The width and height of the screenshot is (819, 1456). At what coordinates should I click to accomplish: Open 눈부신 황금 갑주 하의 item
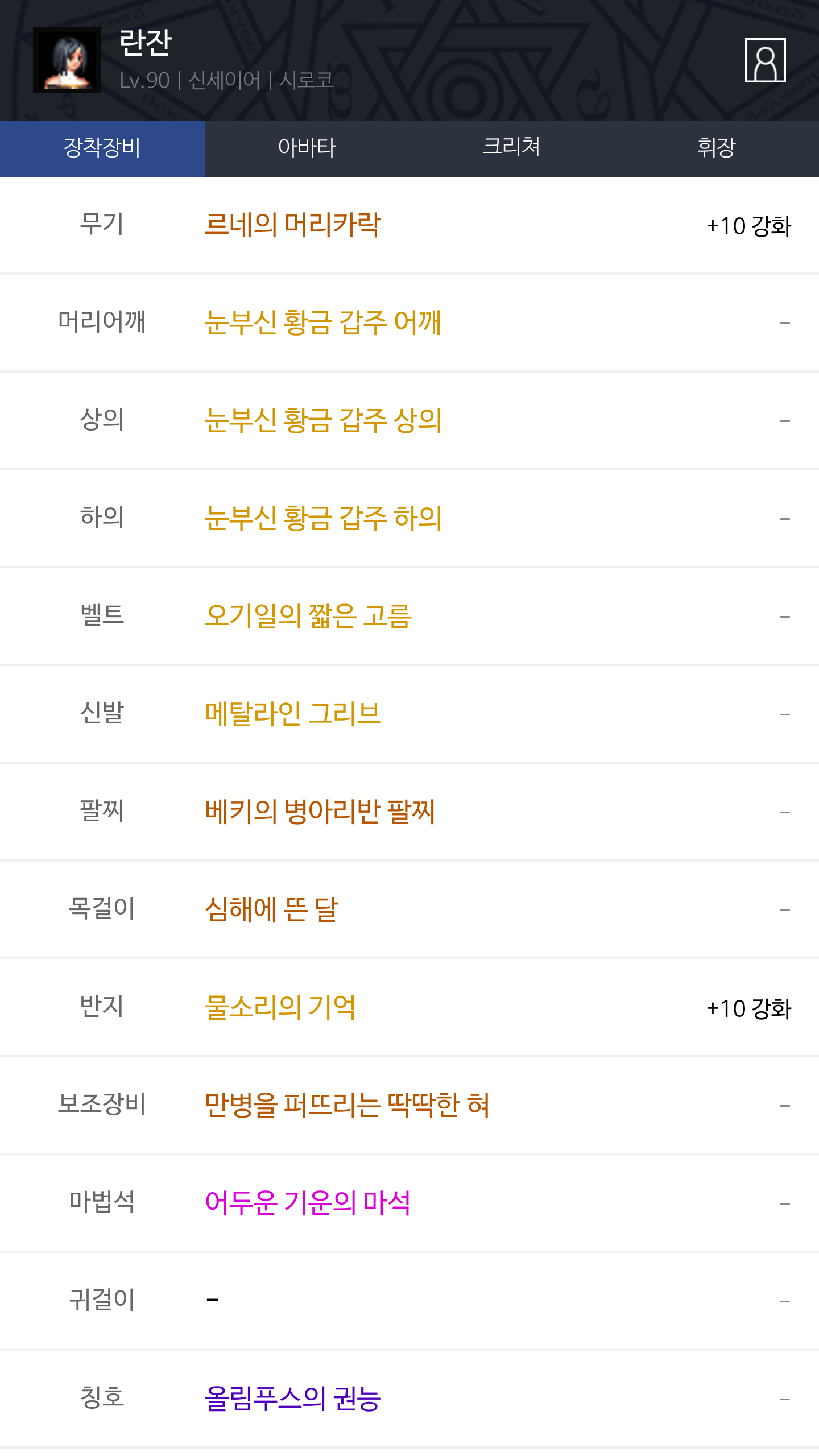323,518
